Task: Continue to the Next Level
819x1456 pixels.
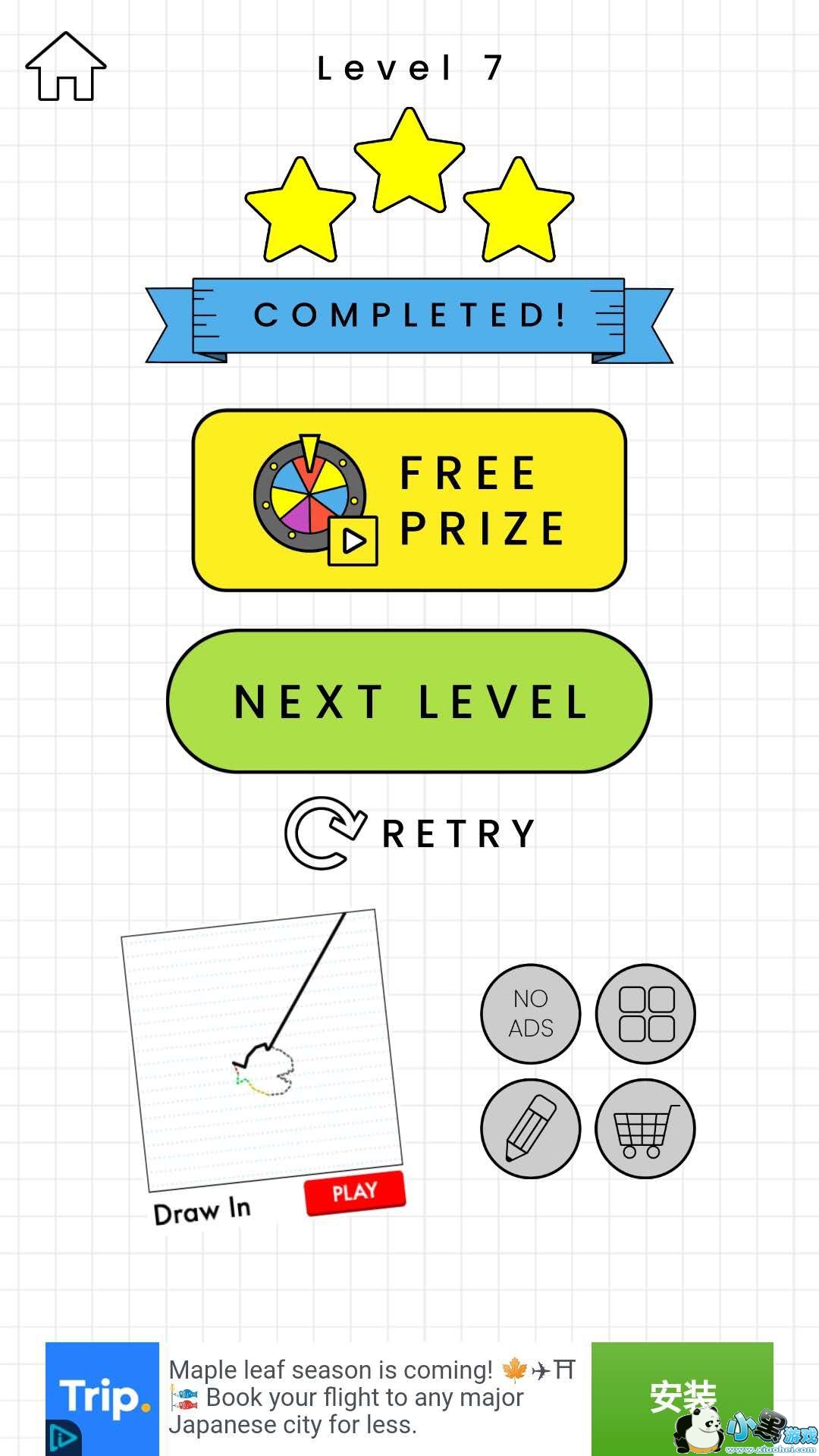Action: click(409, 701)
